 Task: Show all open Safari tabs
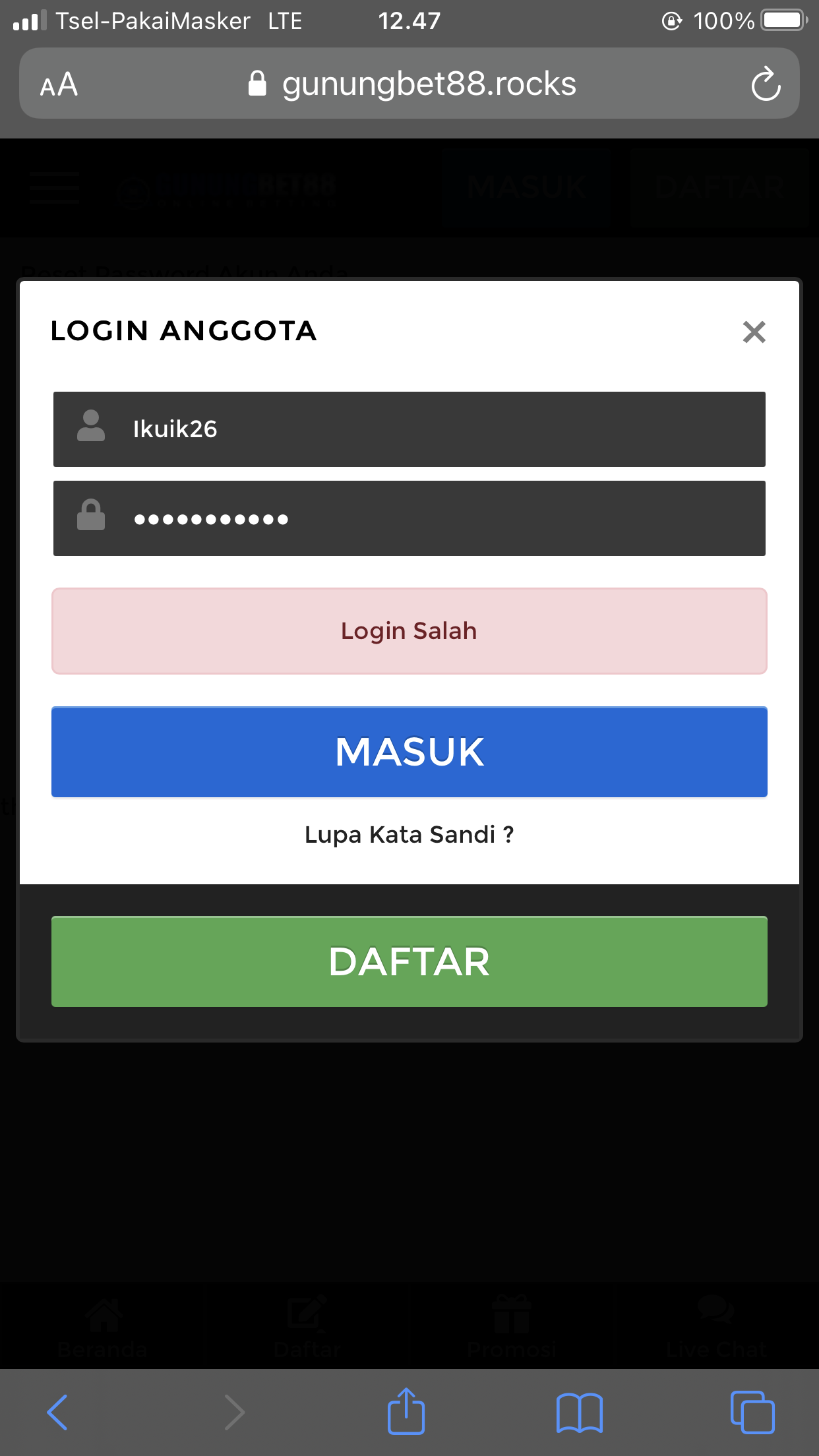752,1412
